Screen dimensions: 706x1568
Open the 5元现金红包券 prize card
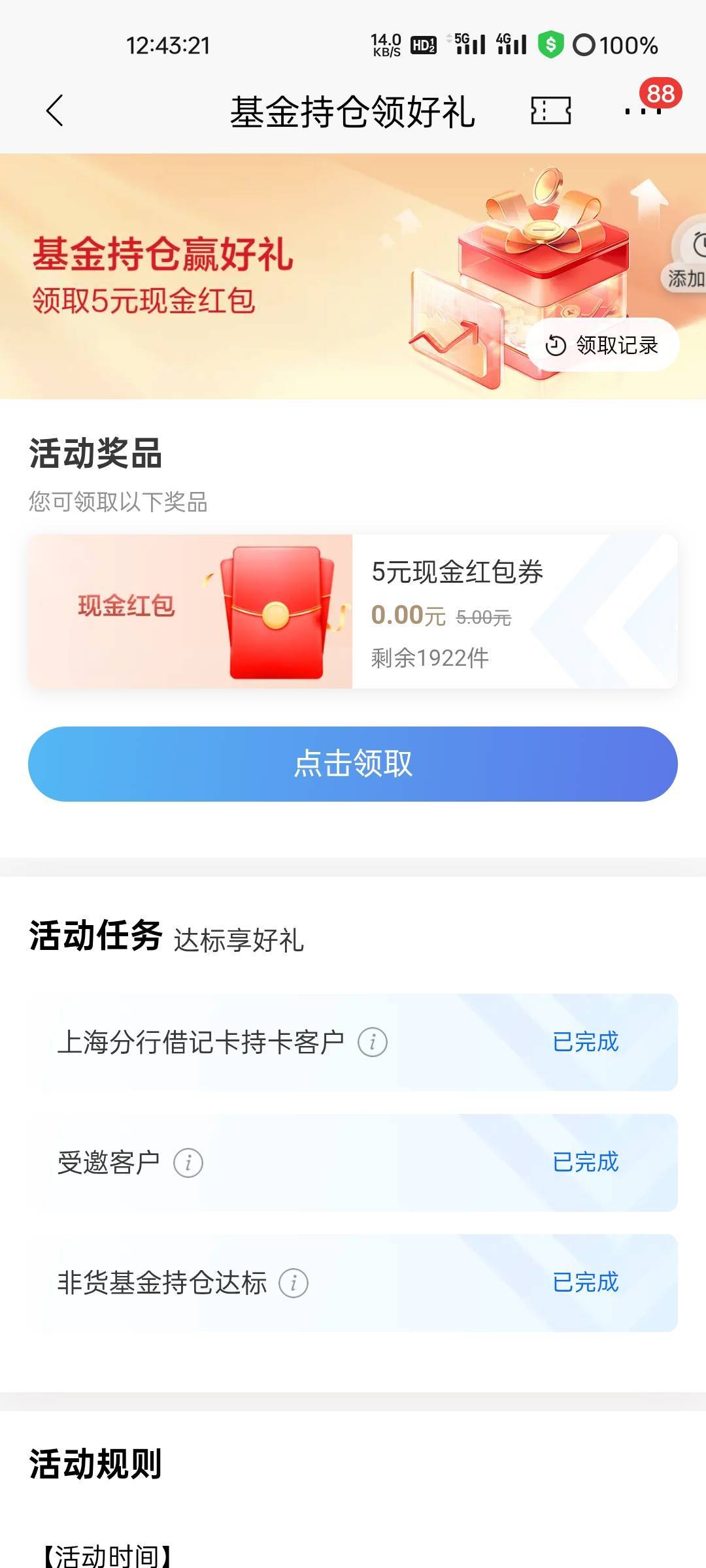[353, 612]
